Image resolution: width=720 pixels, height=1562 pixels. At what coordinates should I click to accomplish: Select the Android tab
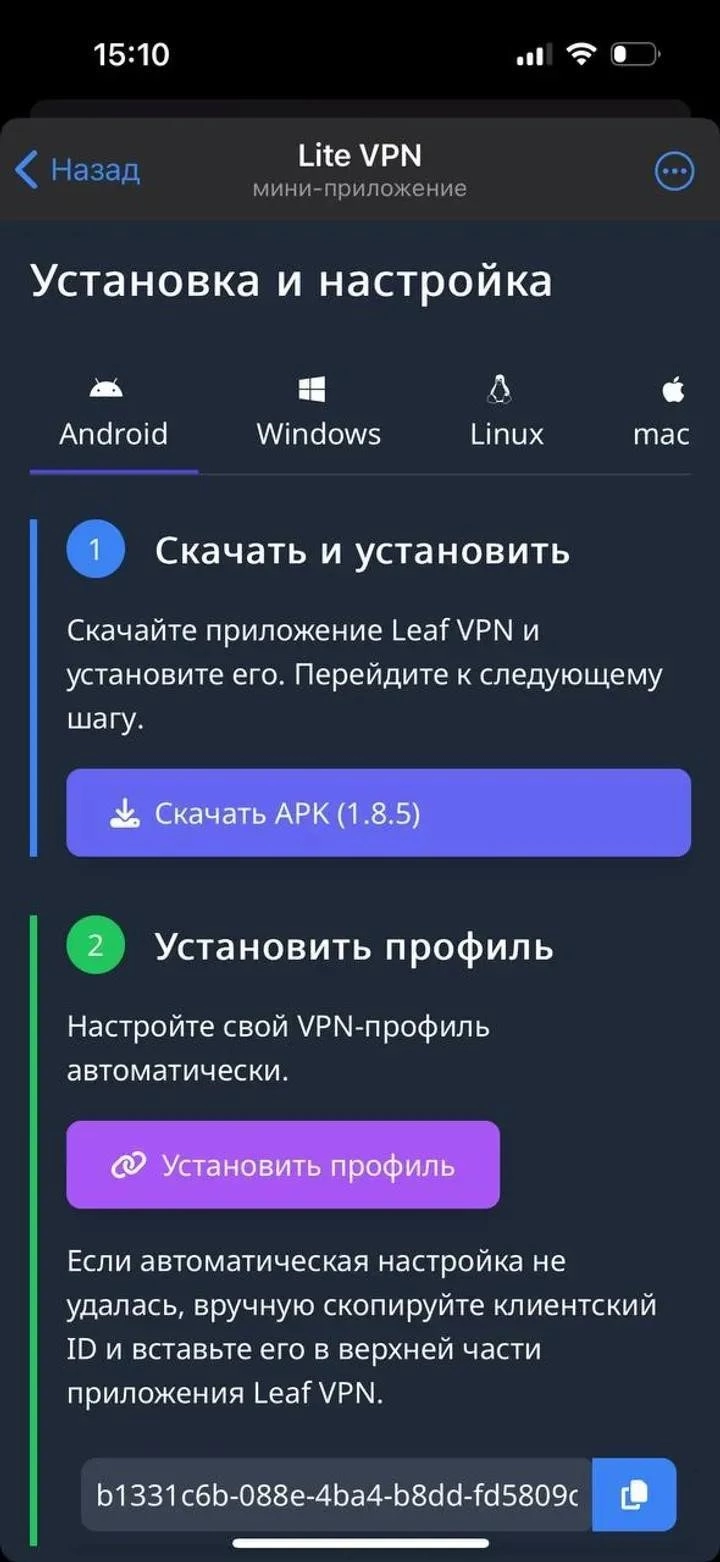tap(113, 414)
